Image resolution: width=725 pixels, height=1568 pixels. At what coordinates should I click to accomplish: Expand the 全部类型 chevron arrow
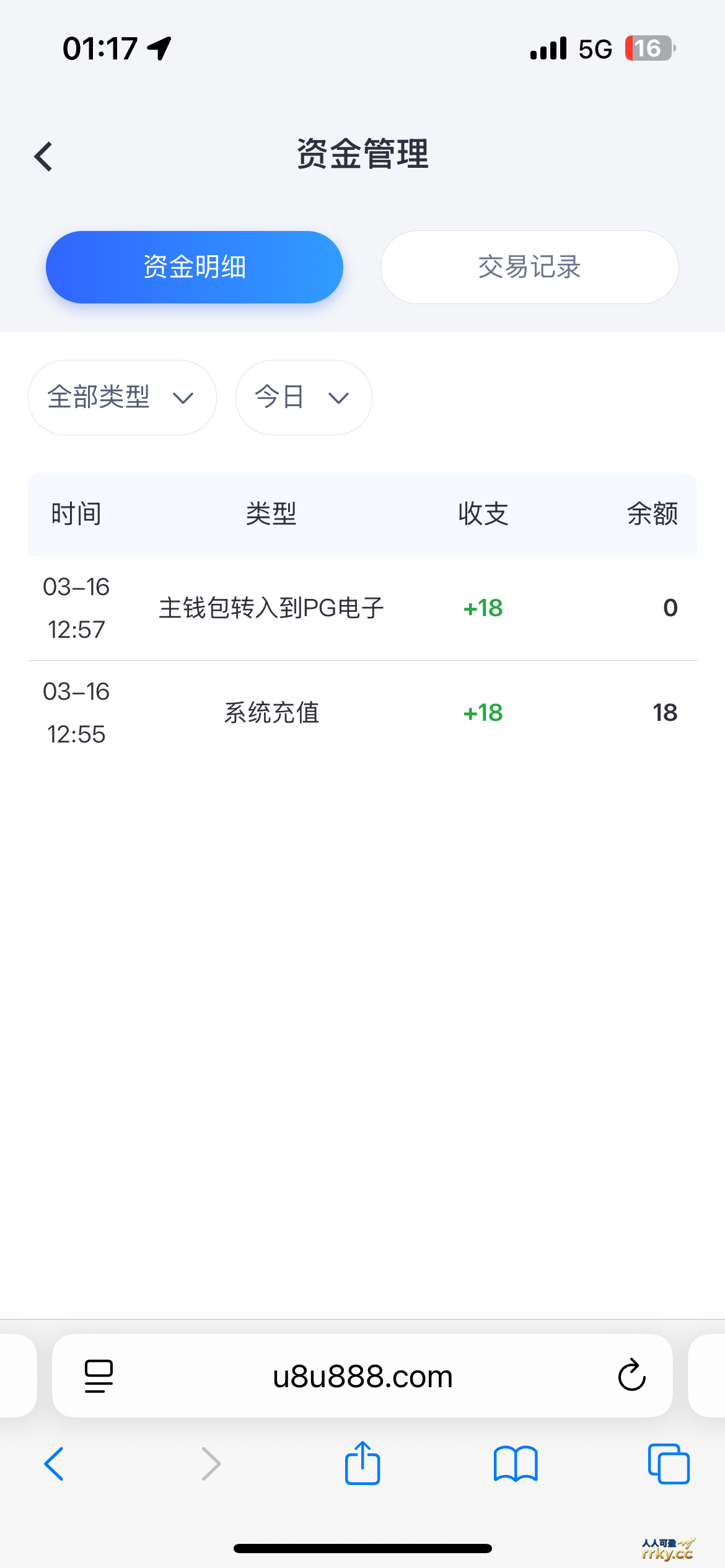tap(184, 399)
